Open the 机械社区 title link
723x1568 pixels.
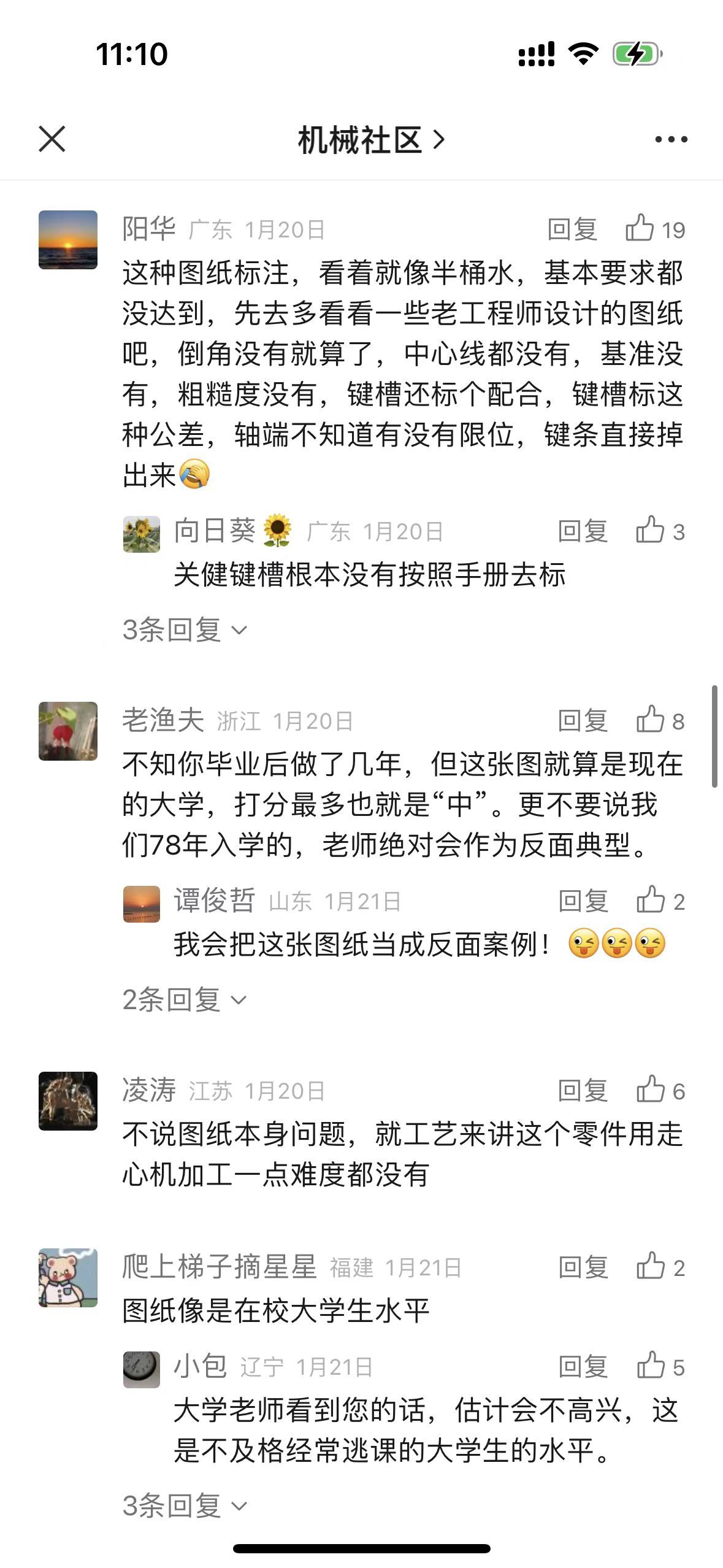click(370, 140)
